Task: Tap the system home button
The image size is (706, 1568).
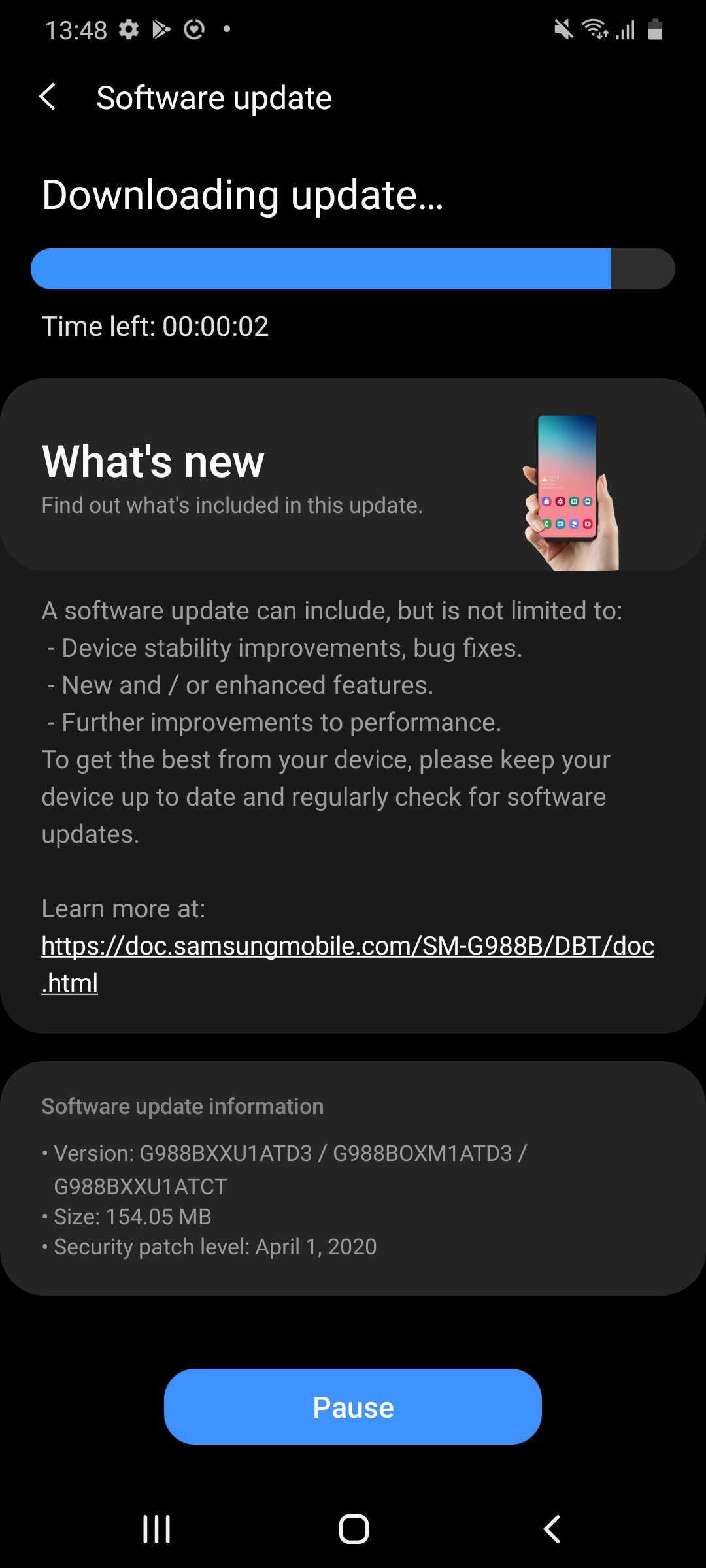Action: [x=354, y=1528]
